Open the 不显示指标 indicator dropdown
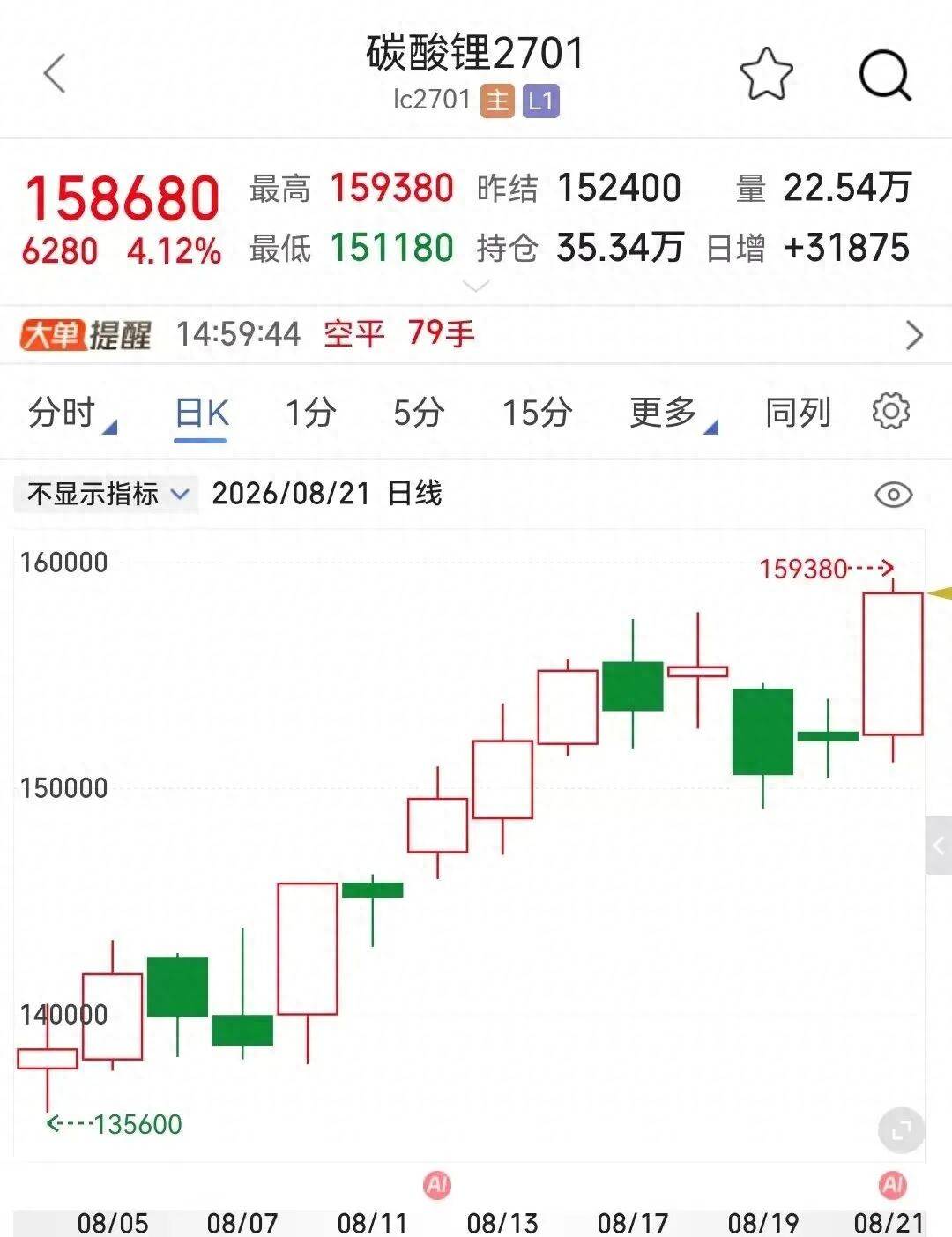 point(108,494)
